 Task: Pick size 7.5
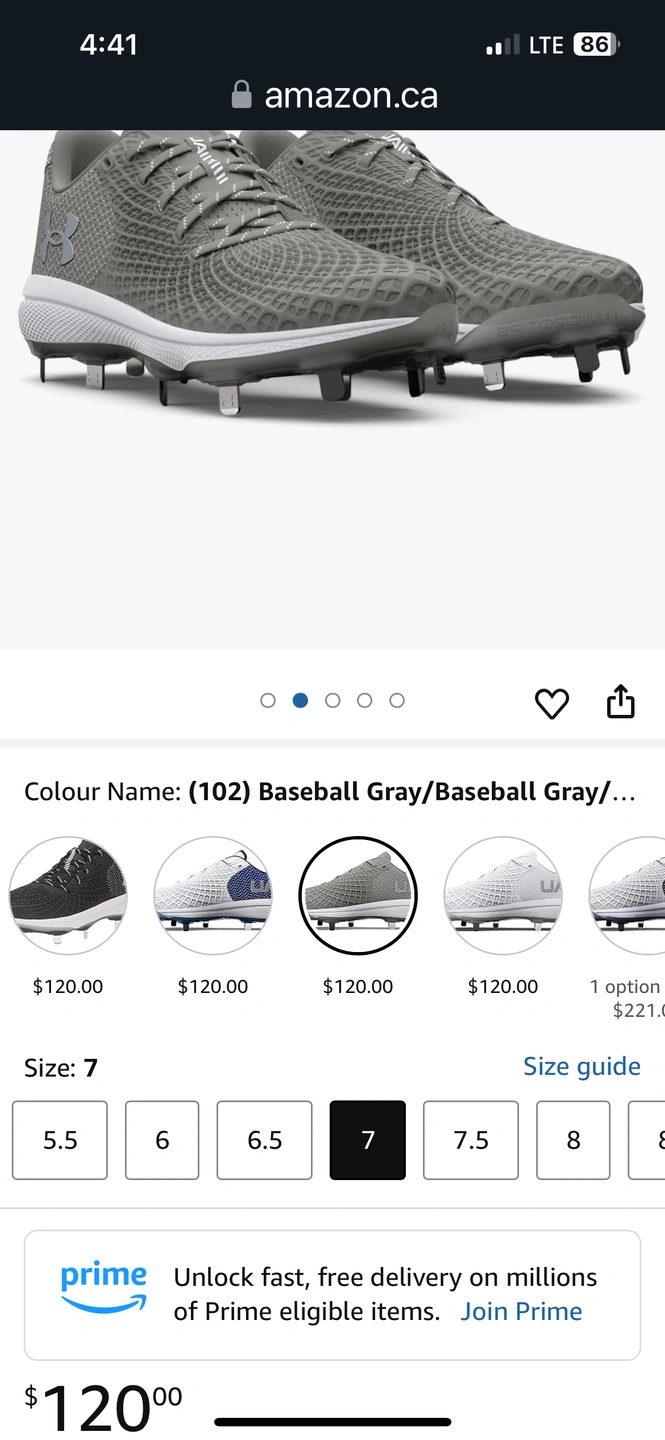471,1140
